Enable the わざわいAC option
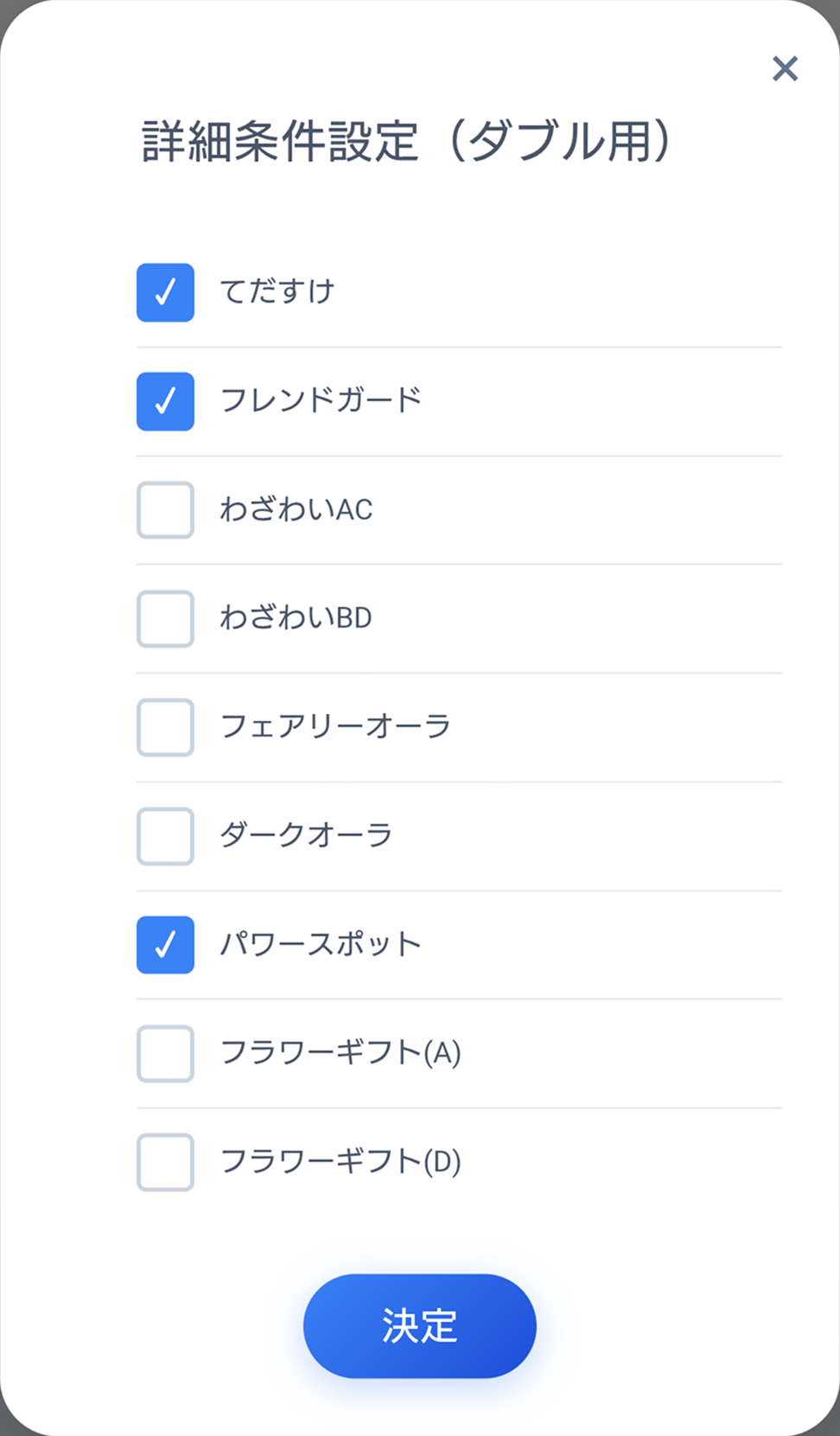The height and width of the screenshot is (1436, 840). [165, 510]
